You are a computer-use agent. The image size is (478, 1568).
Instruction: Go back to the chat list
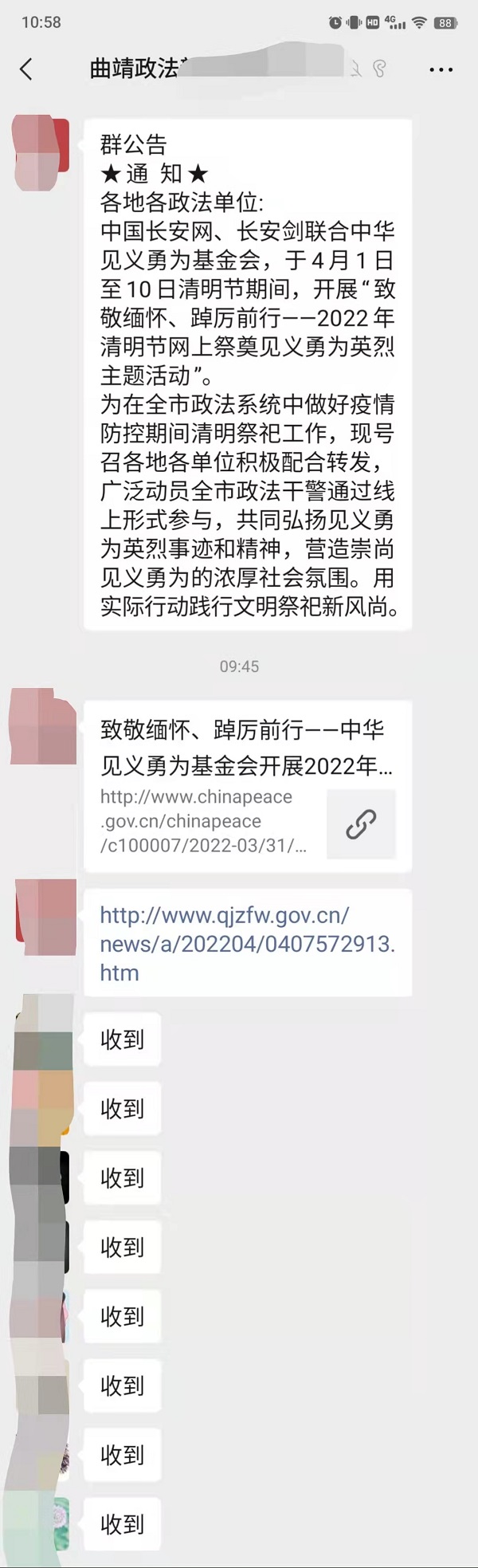tap(26, 69)
